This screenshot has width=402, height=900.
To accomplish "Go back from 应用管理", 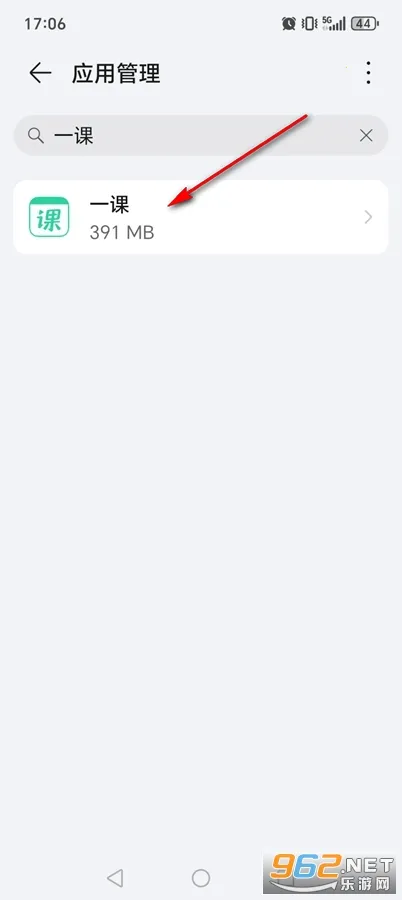I will 40,73.
